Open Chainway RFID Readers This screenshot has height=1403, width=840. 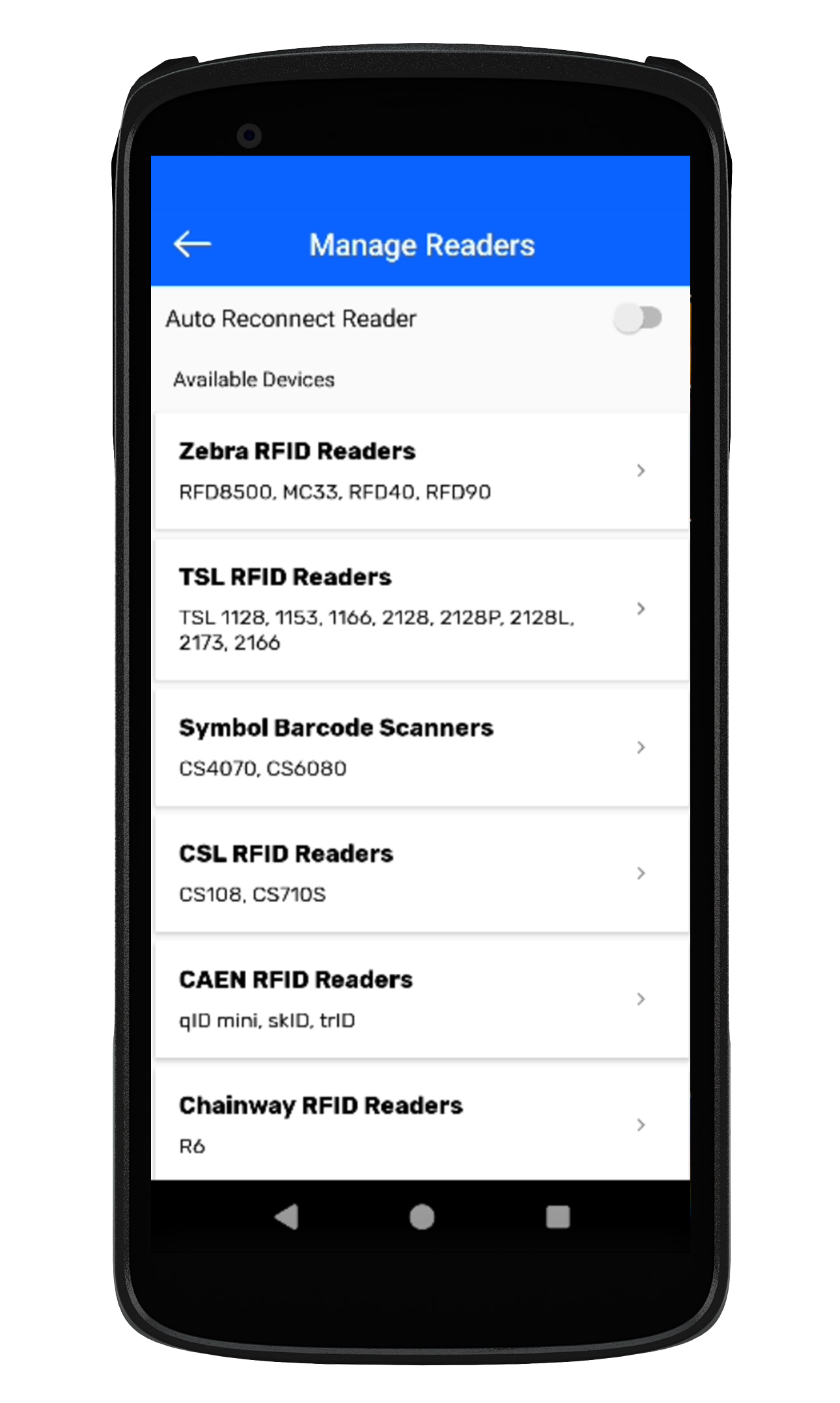[421, 1124]
